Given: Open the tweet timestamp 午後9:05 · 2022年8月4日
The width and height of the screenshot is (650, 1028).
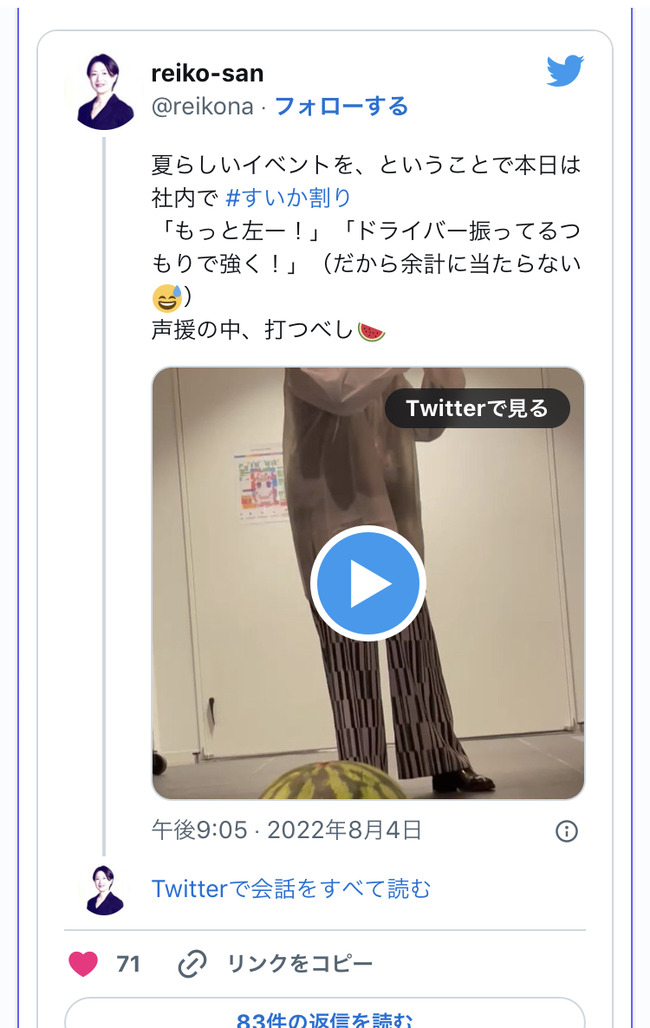Looking at the screenshot, I should pyautogui.click(x=286, y=830).
